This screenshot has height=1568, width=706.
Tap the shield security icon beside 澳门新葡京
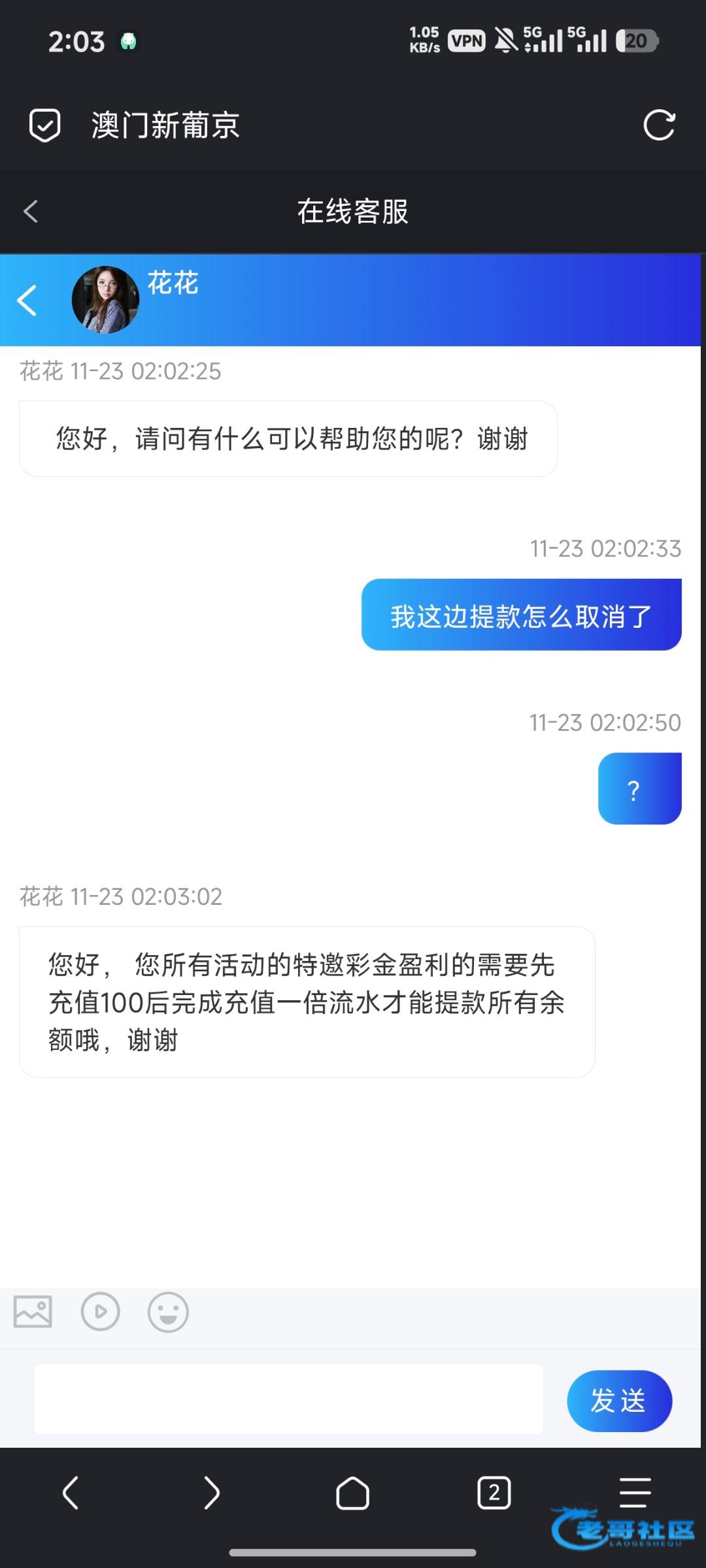(45, 125)
